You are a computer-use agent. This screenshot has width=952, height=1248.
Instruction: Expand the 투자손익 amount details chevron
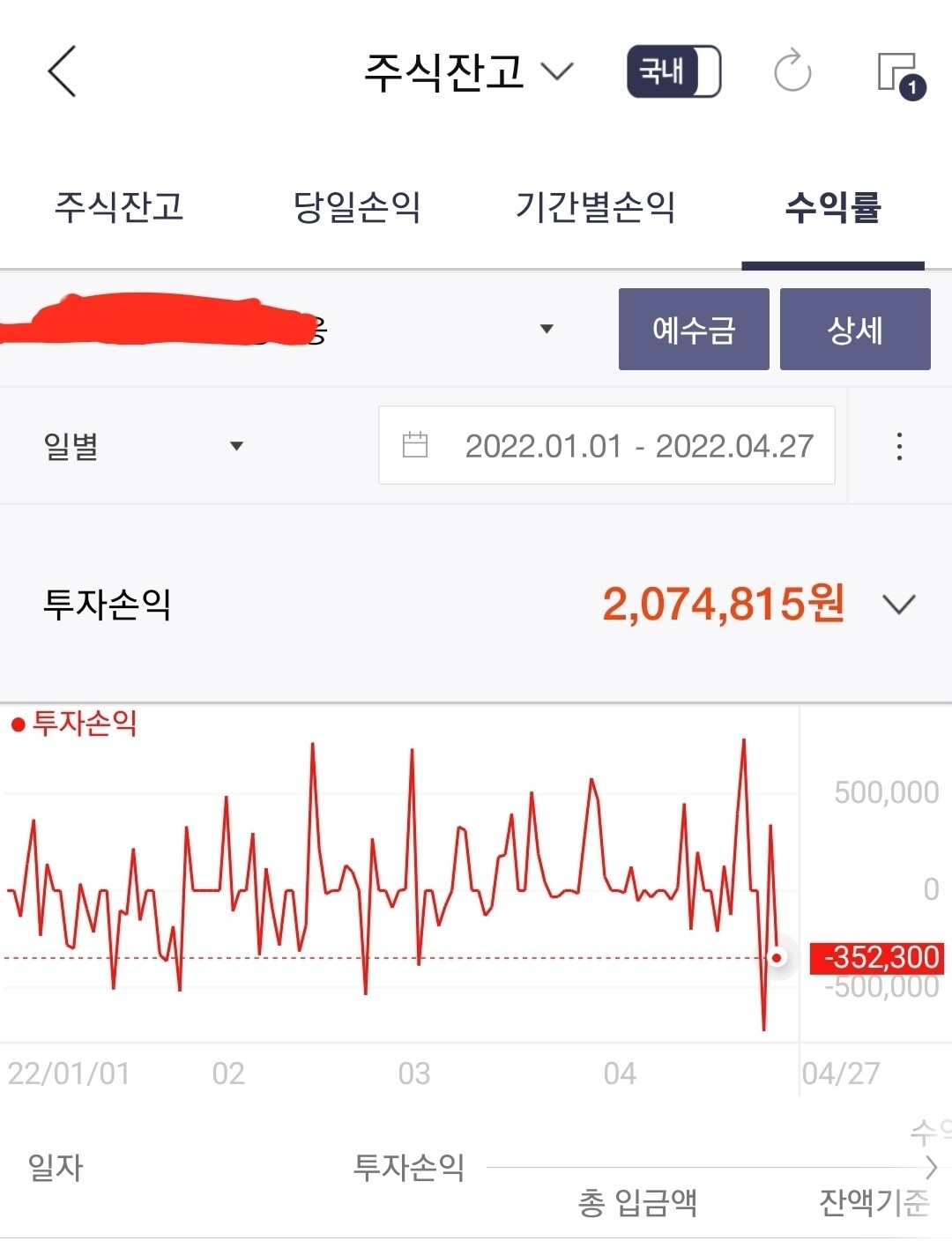tap(900, 605)
